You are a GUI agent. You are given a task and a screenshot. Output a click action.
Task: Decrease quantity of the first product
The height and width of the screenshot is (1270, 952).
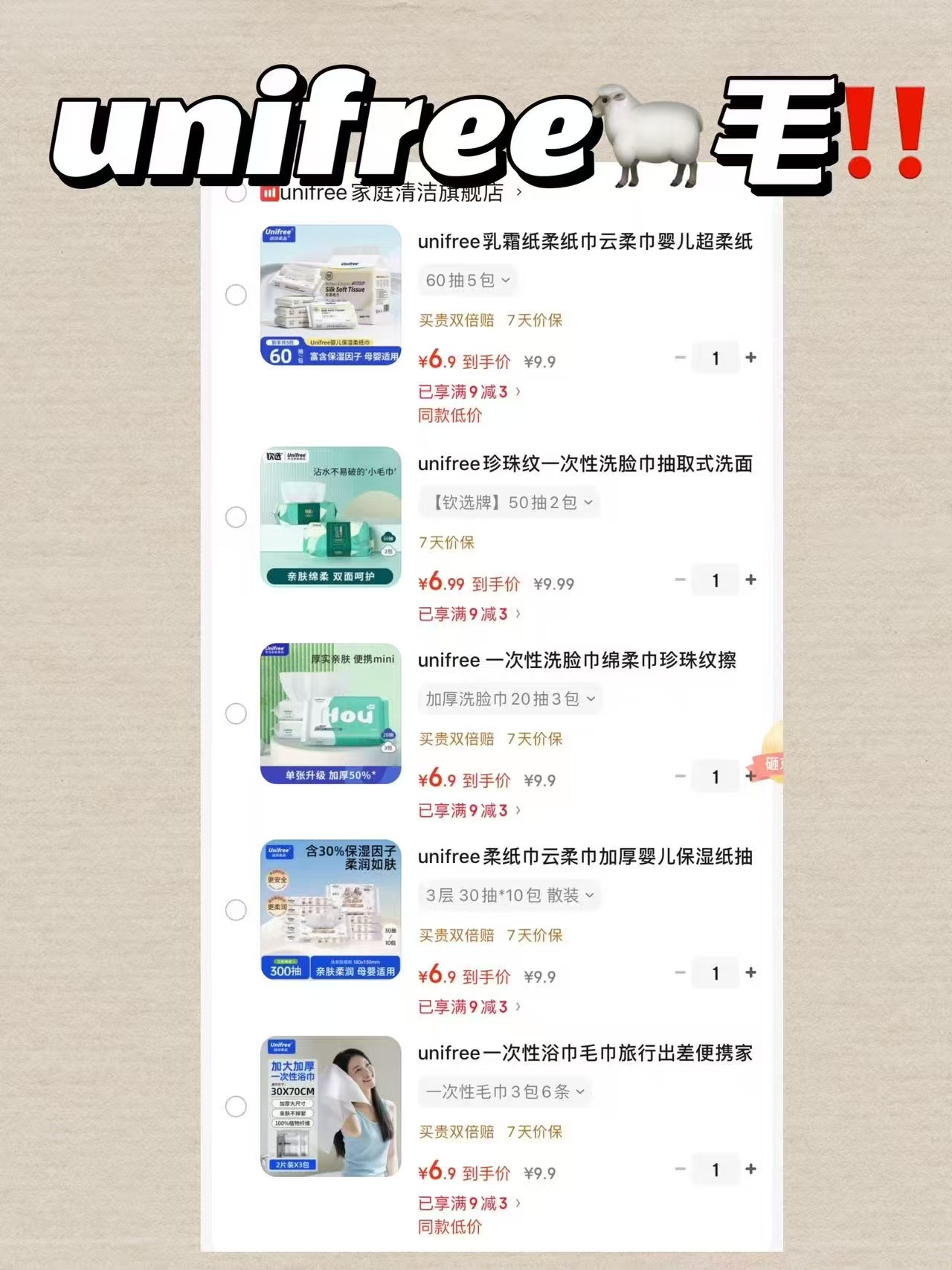click(x=678, y=358)
